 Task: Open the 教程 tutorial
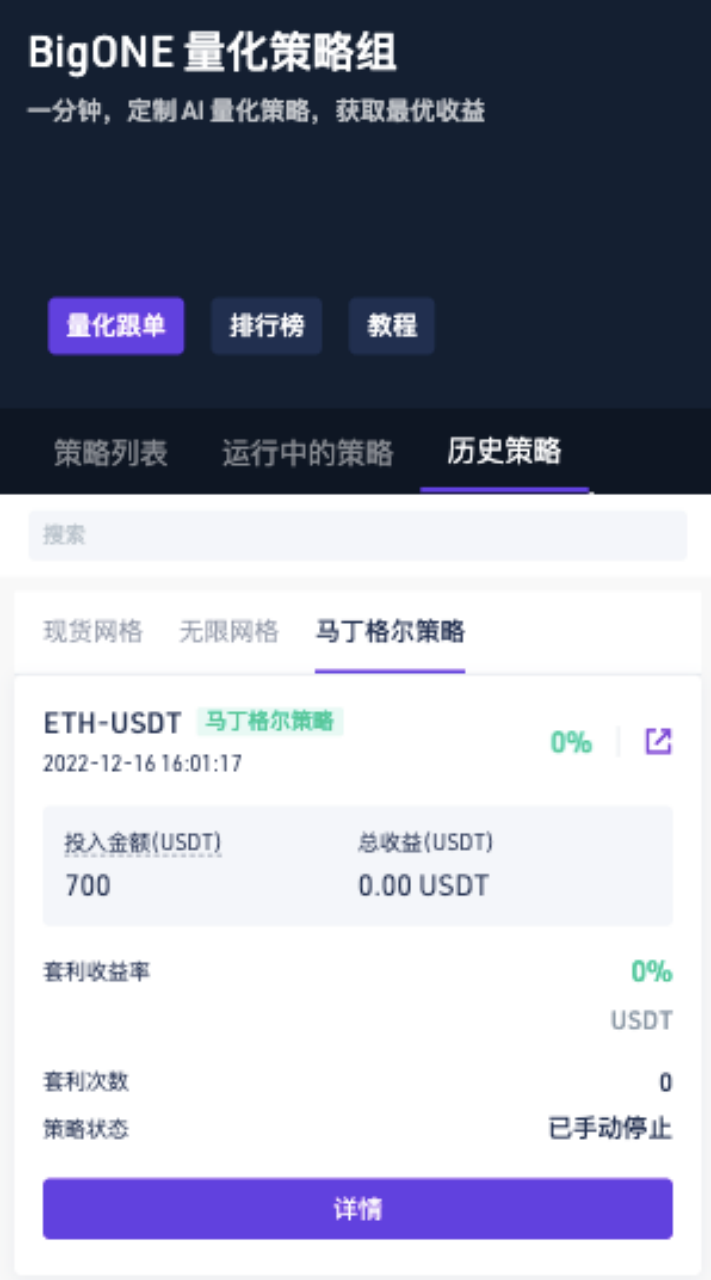pos(391,326)
